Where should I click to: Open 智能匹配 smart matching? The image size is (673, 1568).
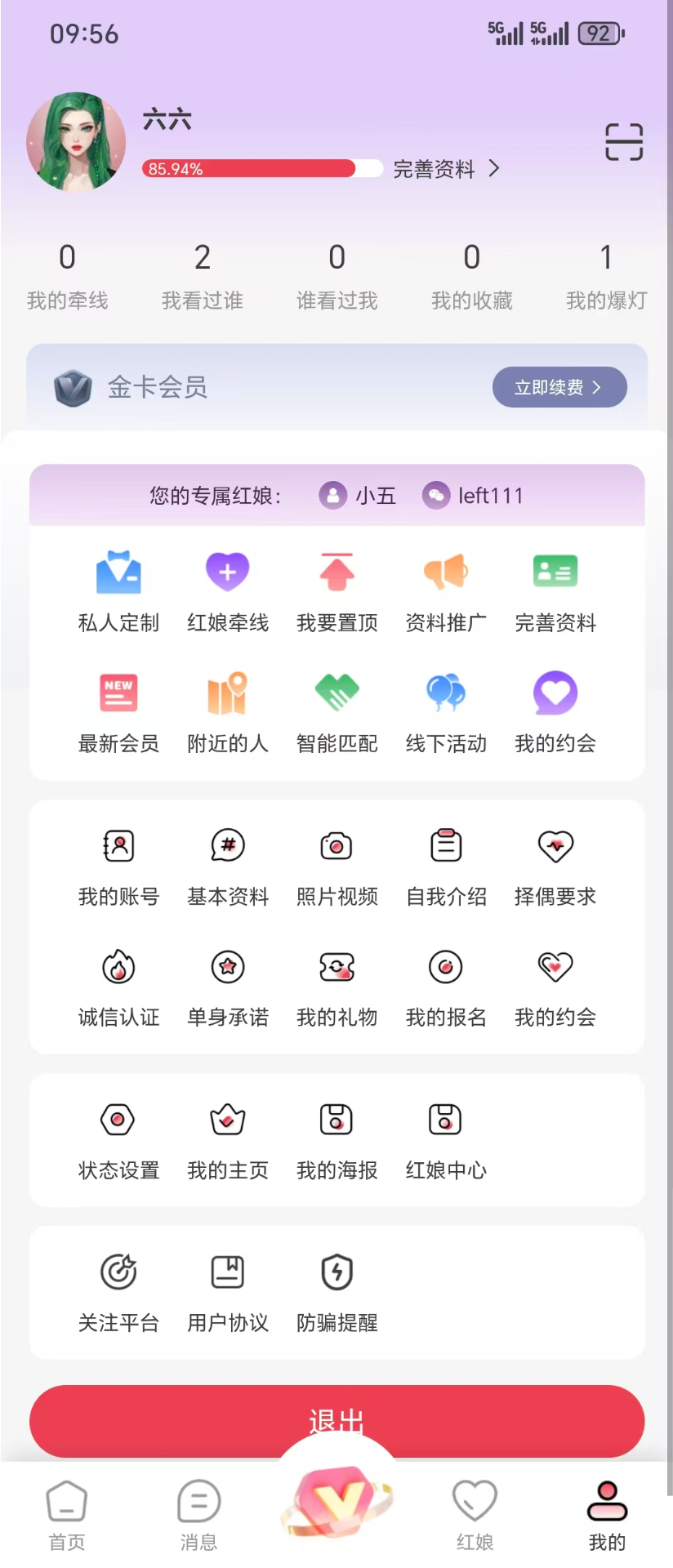[336, 709]
